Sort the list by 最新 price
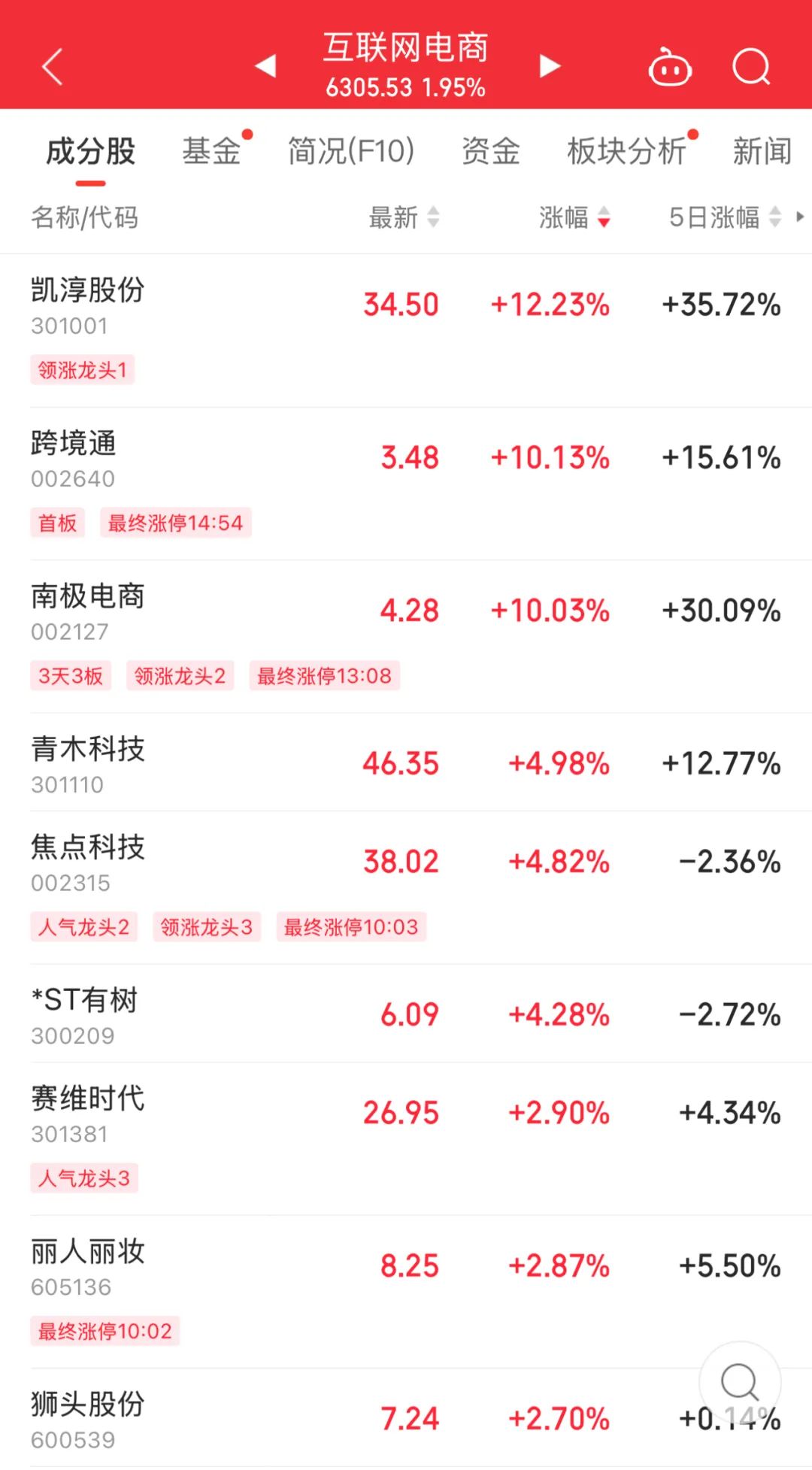812x1470 pixels. [x=404, y=218]
